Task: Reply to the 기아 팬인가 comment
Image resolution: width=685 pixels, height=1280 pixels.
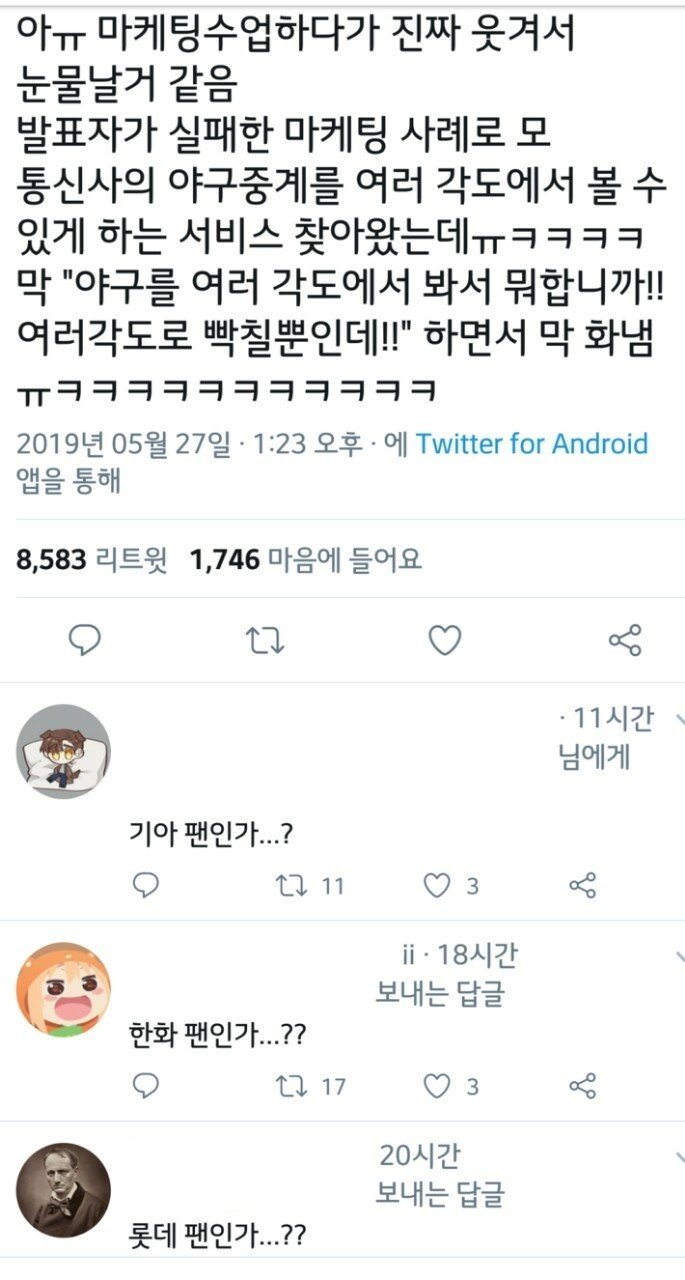Action: (146, 884)
